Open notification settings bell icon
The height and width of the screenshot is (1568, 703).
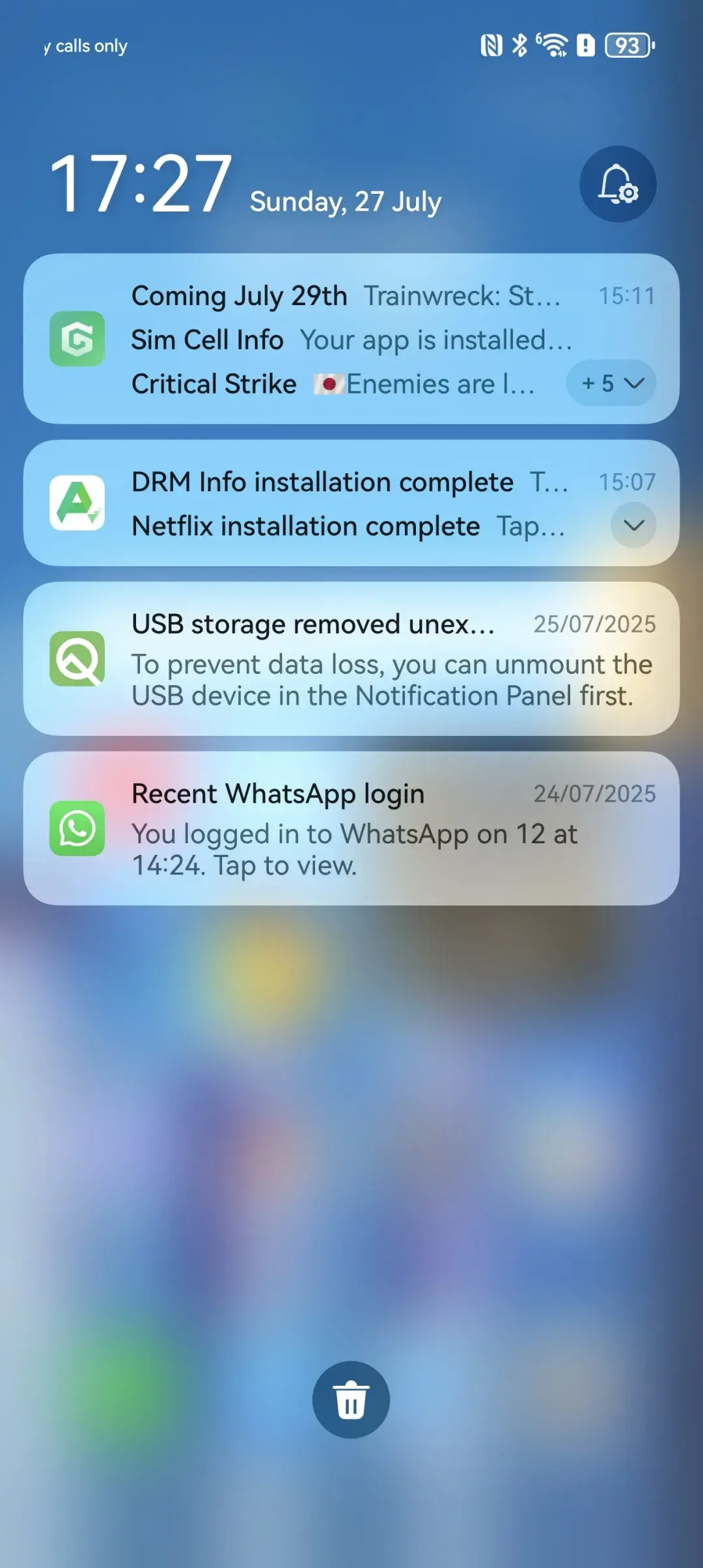tap(617, 184)
